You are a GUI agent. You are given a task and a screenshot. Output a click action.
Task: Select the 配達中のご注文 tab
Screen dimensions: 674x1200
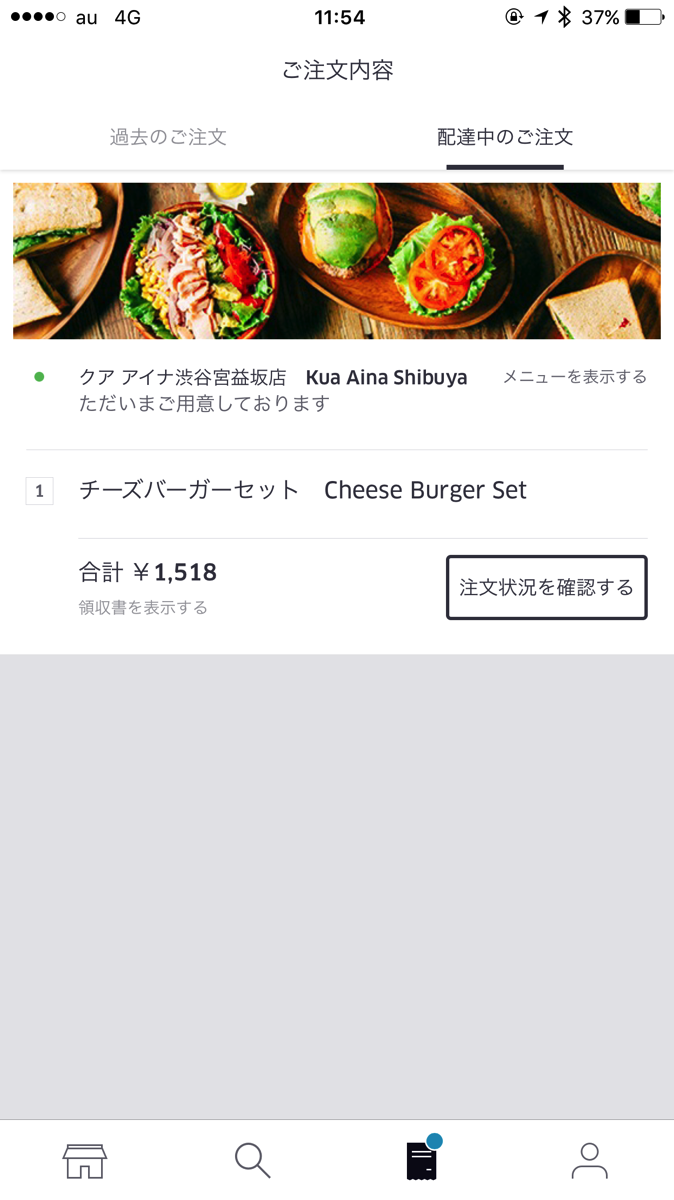[x=505, y=137]
